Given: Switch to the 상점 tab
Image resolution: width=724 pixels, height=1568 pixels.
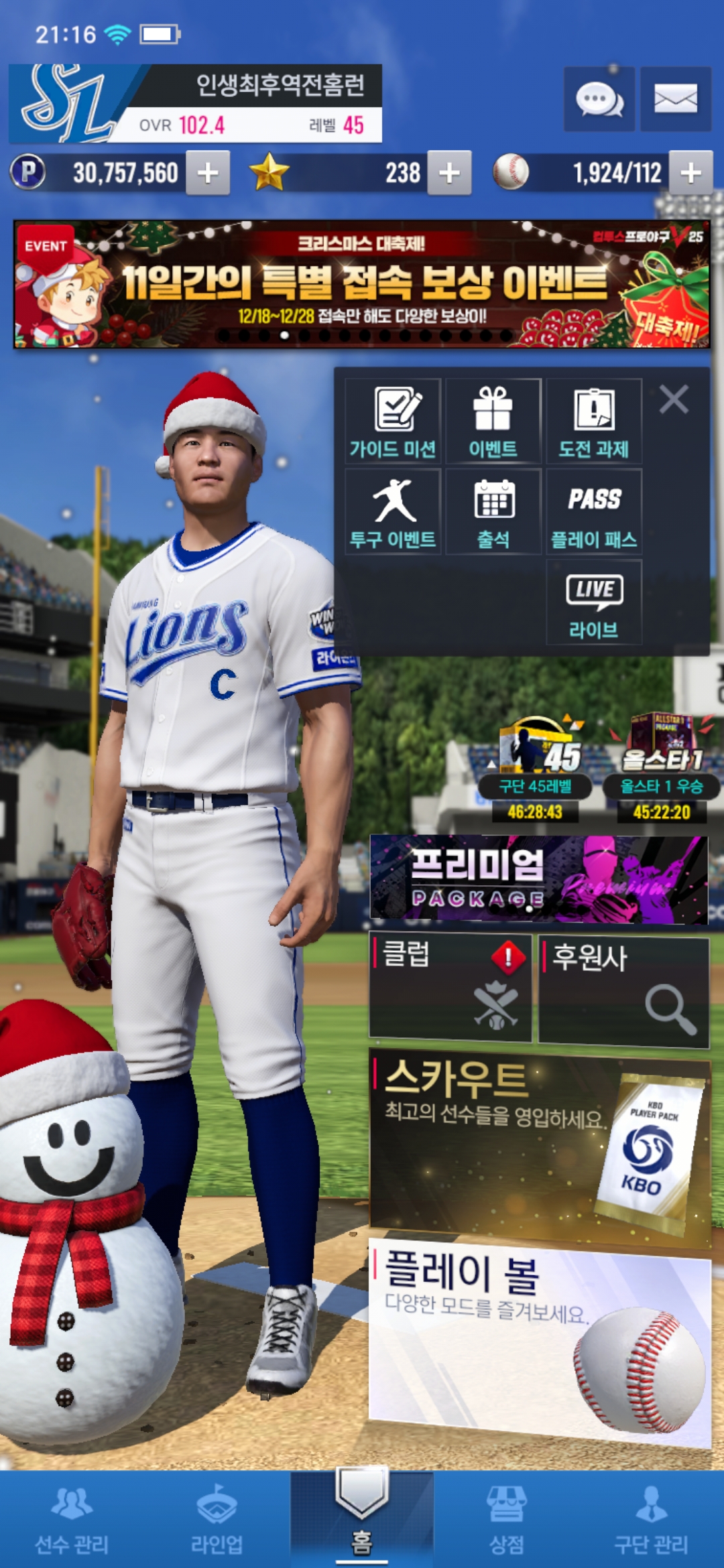Looking at the screenshot, I should coord(507,1520).
